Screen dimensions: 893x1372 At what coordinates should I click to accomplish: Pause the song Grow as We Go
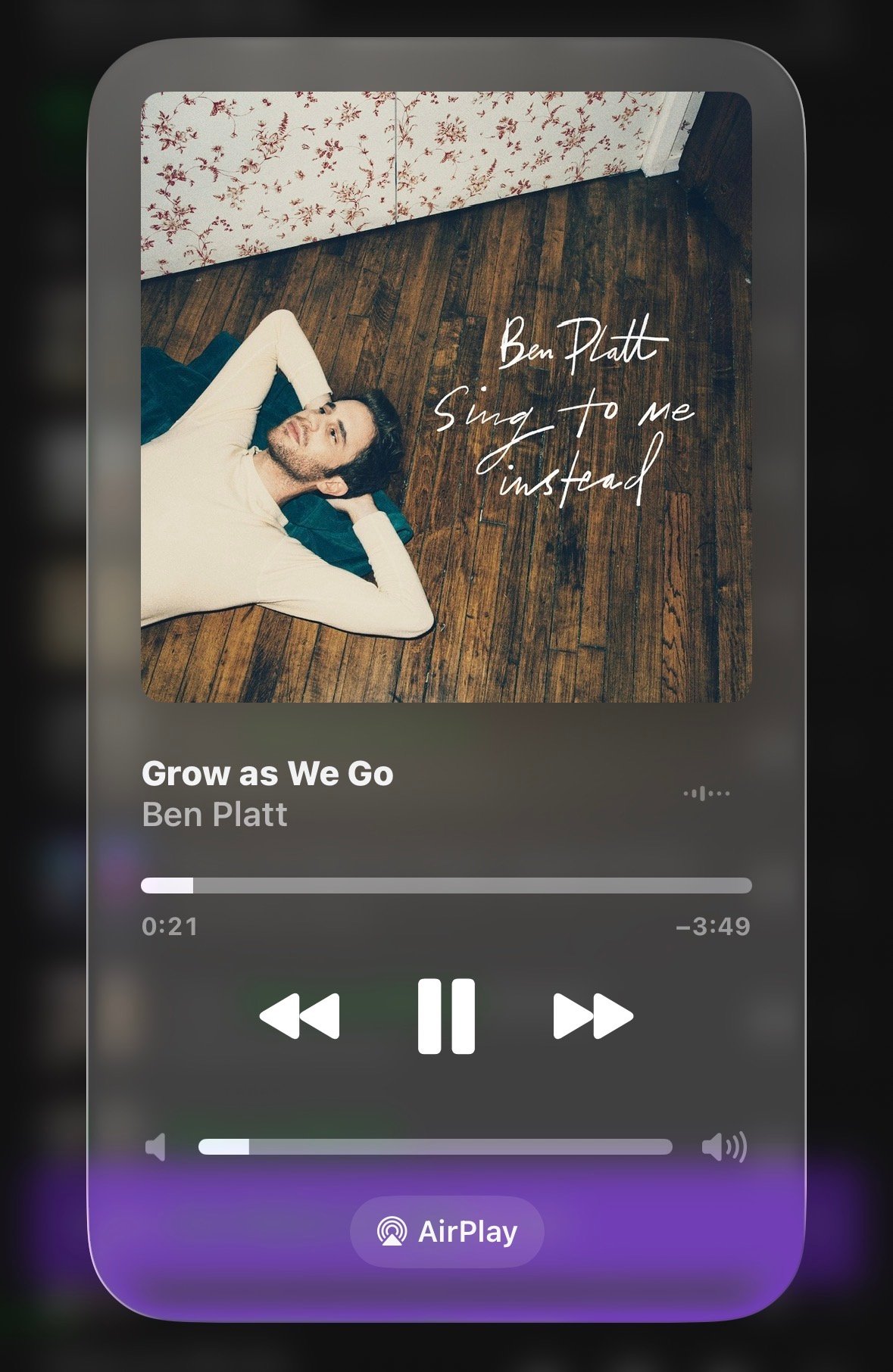(446, 1016)
